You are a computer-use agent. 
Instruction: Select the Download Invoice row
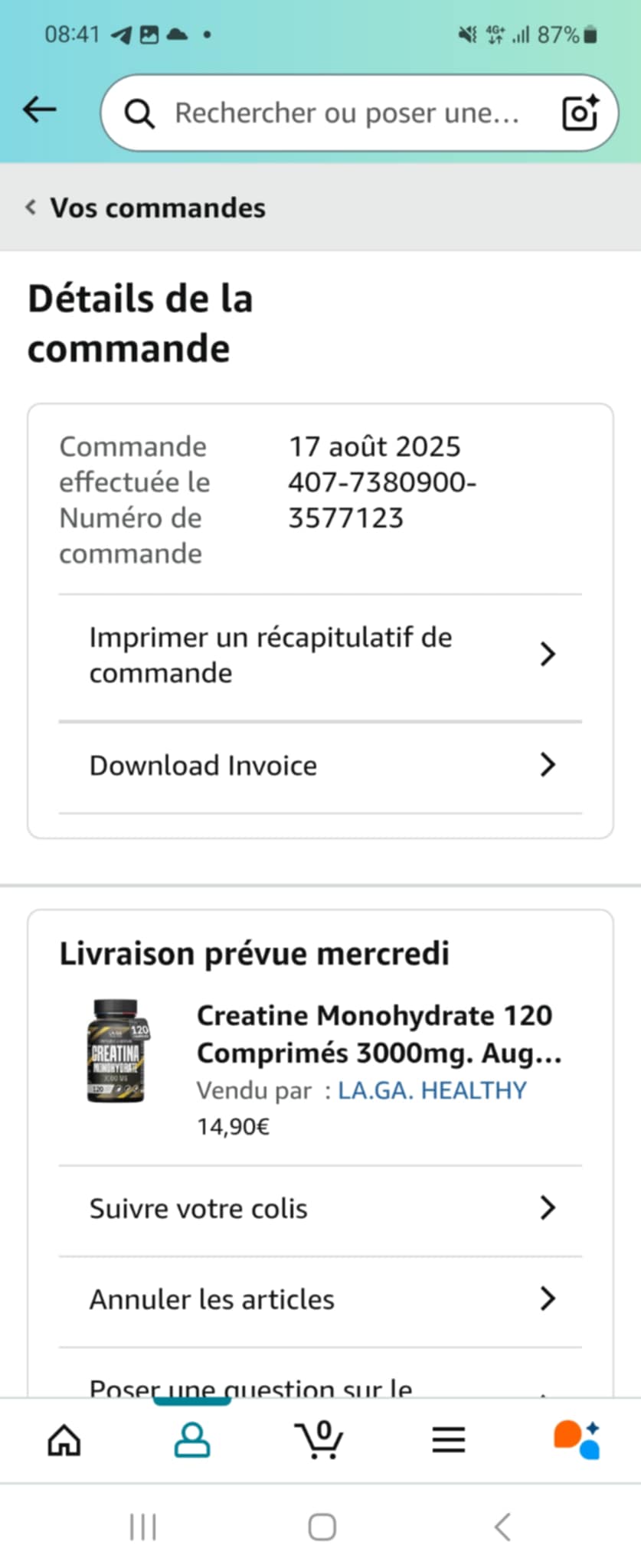click(x=320, y=765)
